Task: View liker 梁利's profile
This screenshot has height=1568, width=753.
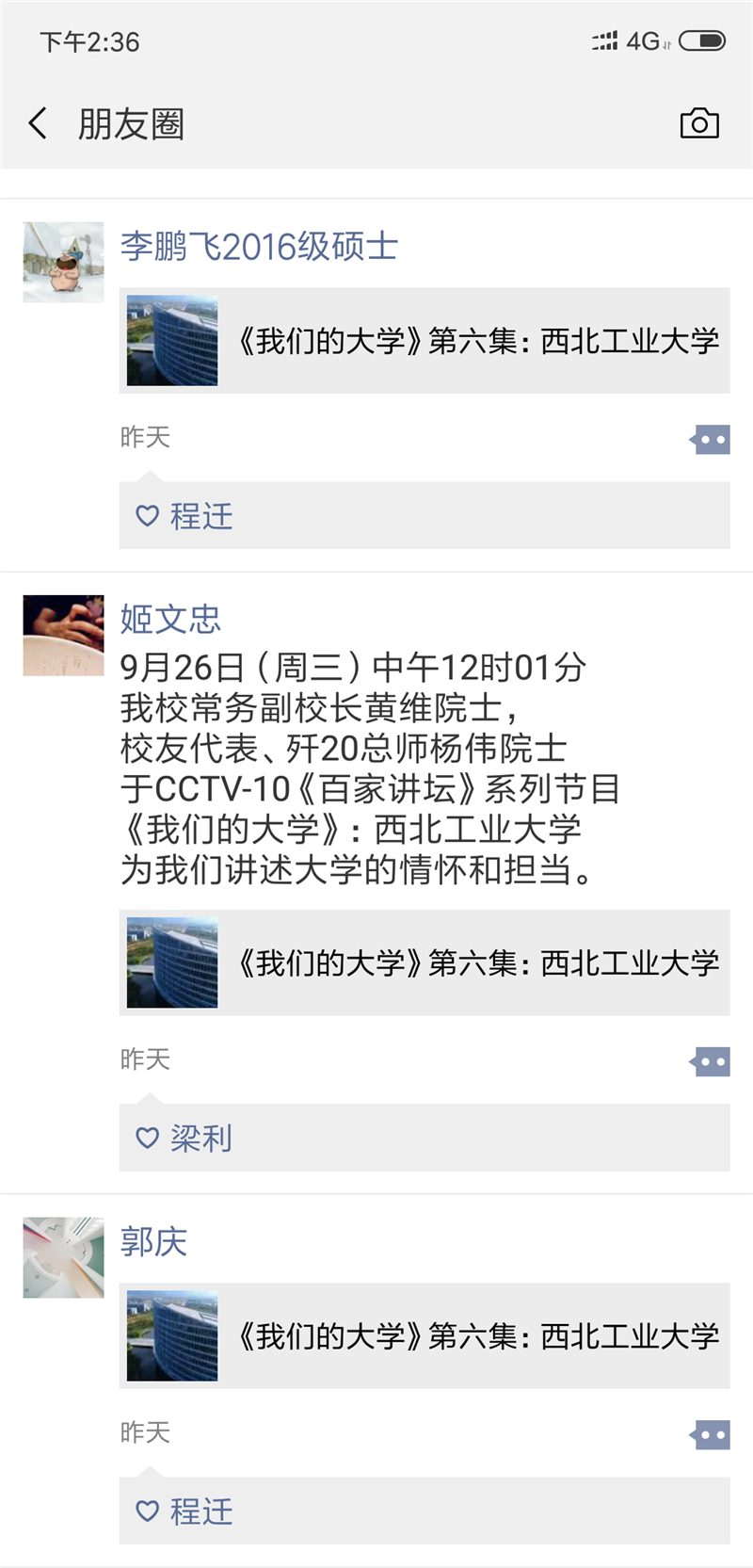Action: (x=200, y=1139)
